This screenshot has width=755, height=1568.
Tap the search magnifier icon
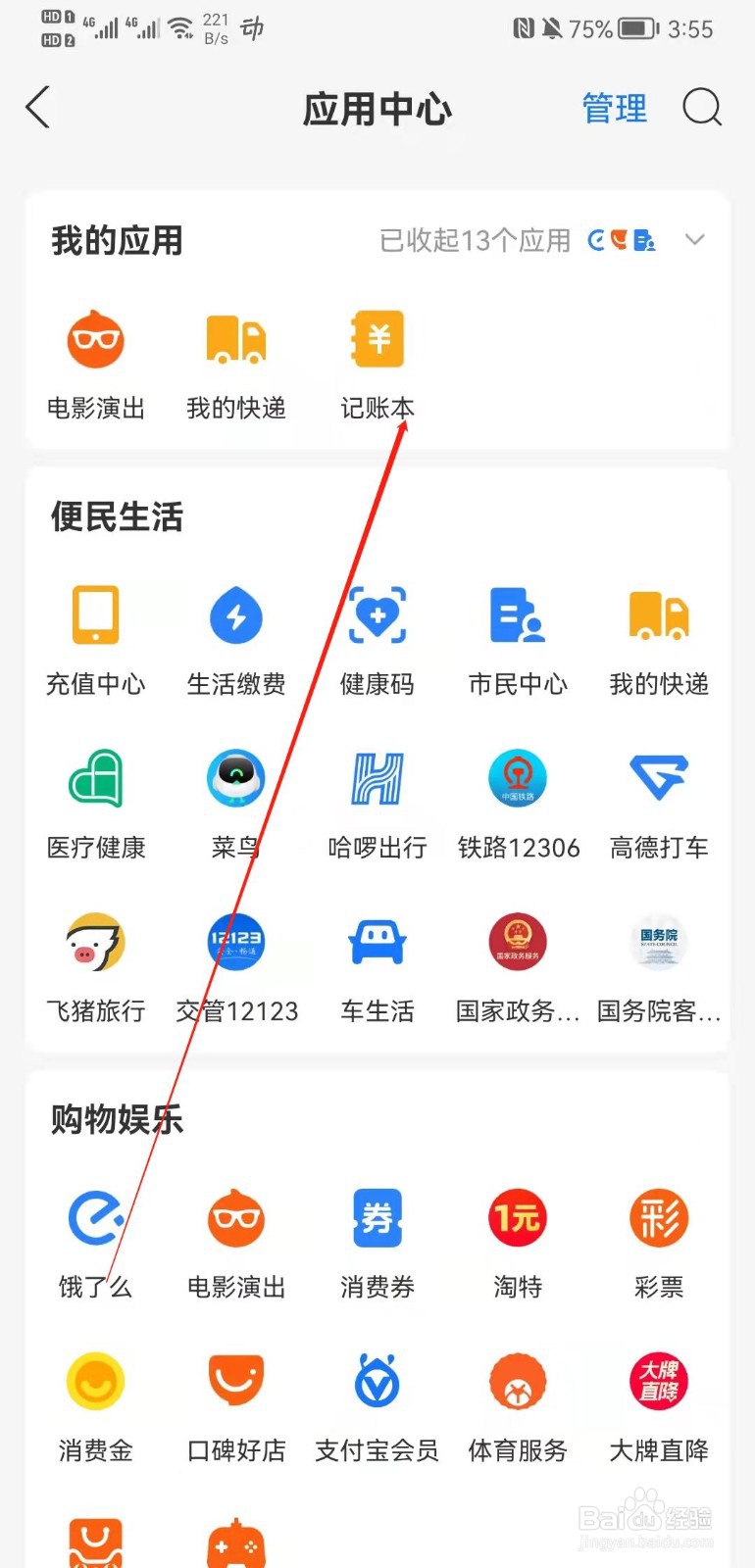(702, 109)
